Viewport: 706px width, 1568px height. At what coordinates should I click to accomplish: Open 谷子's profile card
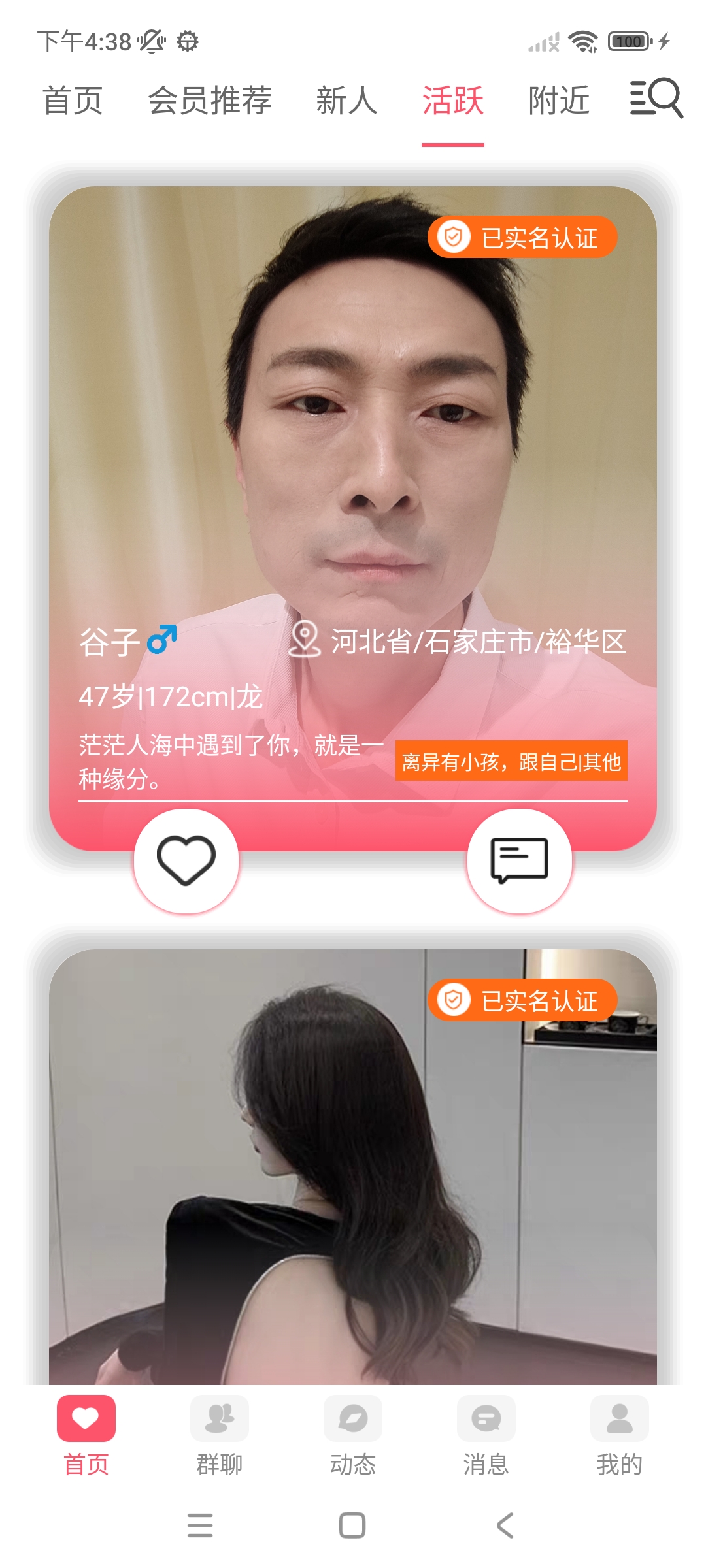pos(353,457)
